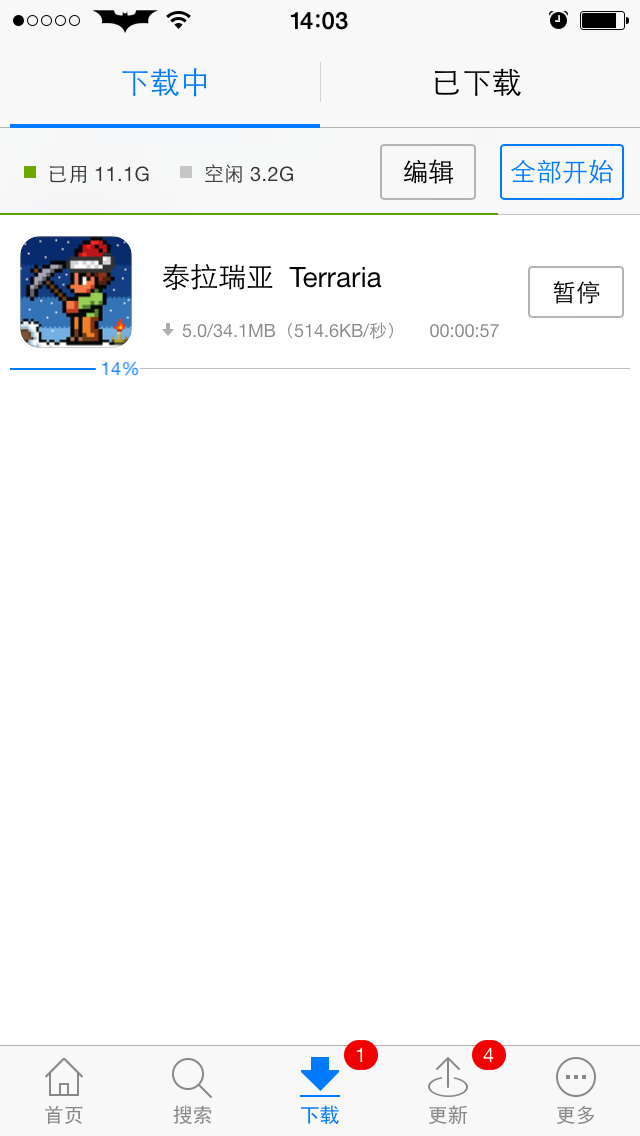Open the 搜索 tab

click(192, 1091)
